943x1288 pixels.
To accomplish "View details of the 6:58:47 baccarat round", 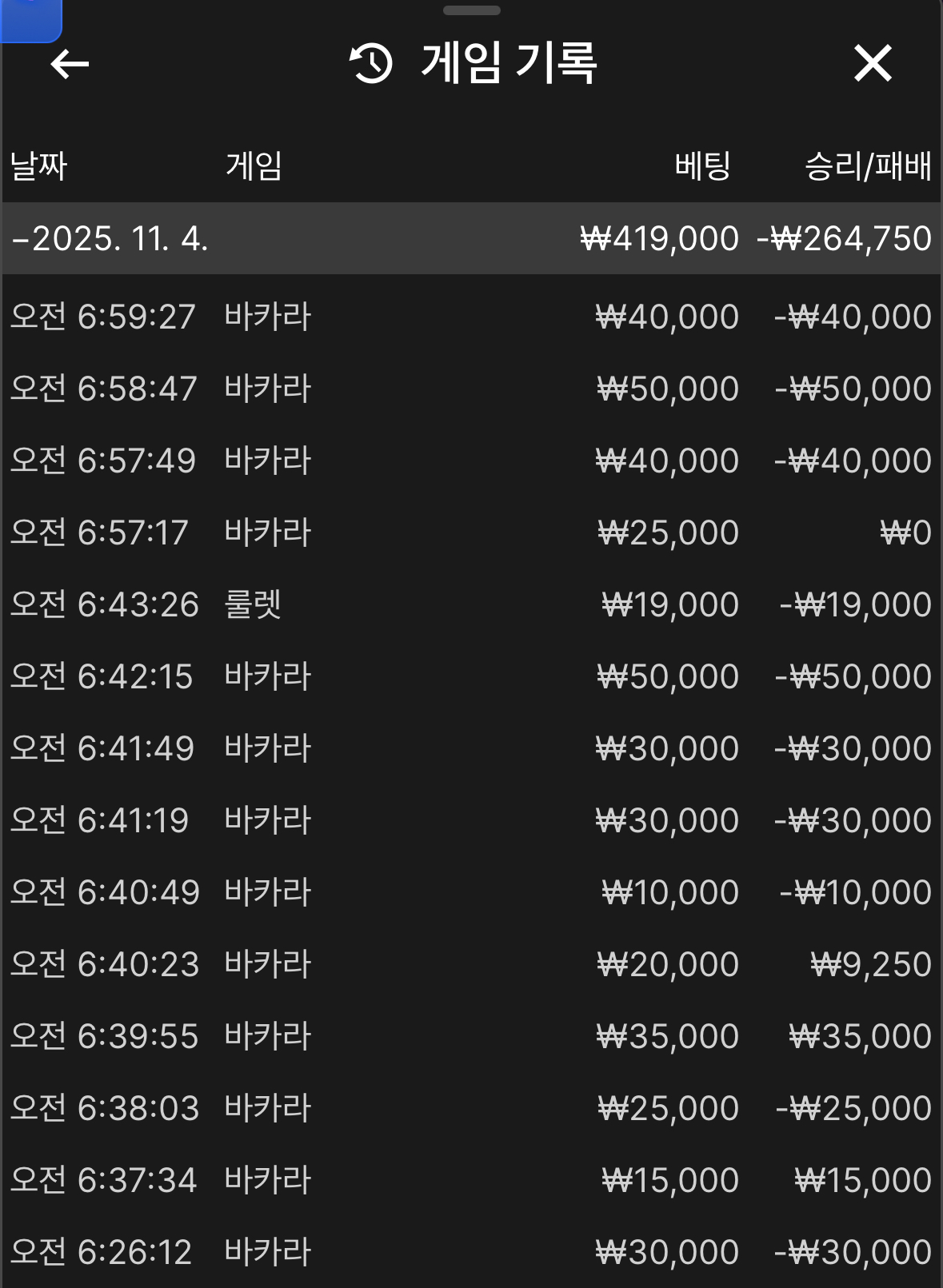I will coord(470,389).
